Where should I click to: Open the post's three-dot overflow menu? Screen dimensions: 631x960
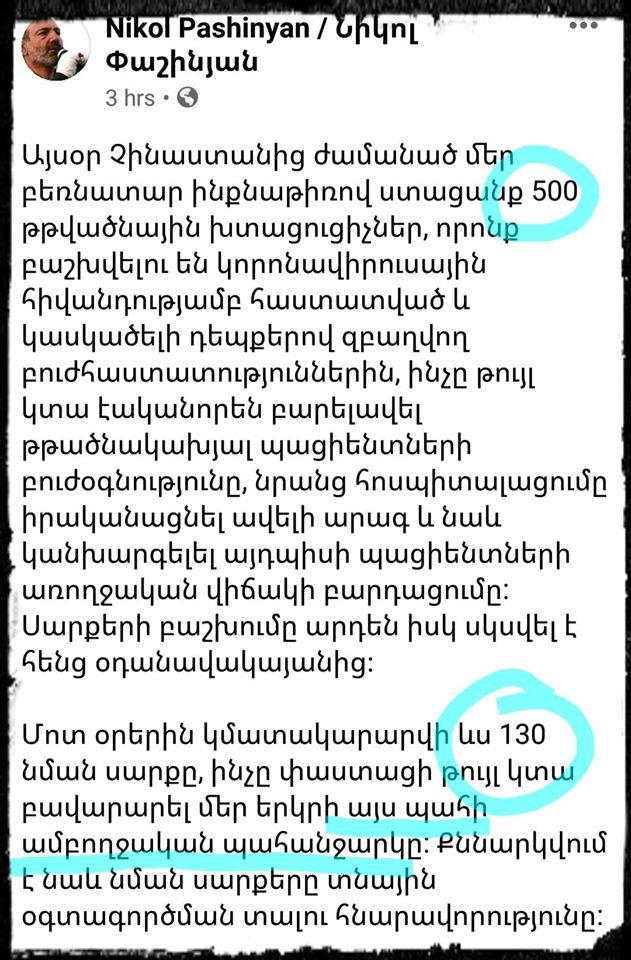coord(582,24)
